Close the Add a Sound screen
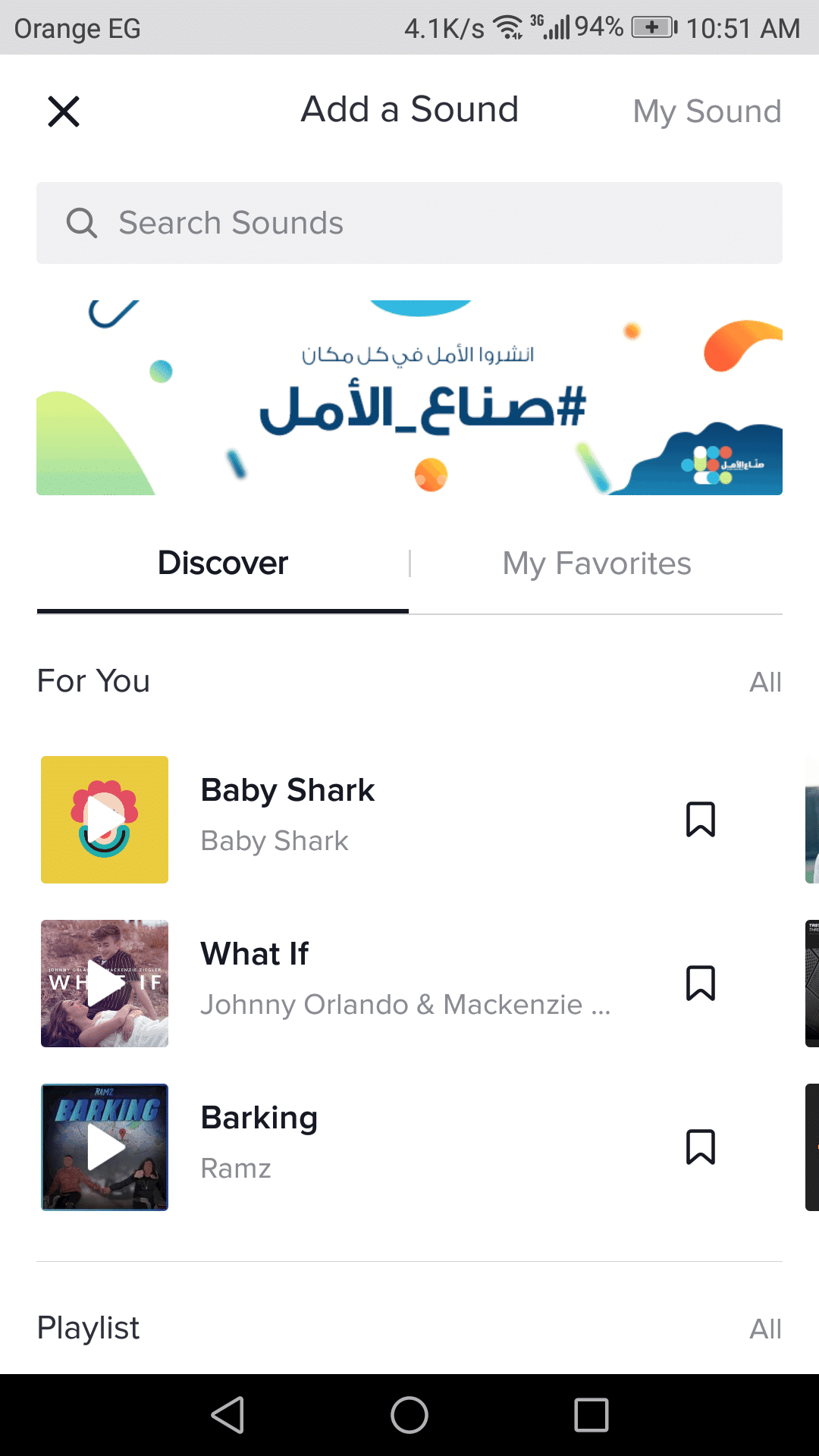Viewport: 819px width, 1456px height. (x=64, y=111)
